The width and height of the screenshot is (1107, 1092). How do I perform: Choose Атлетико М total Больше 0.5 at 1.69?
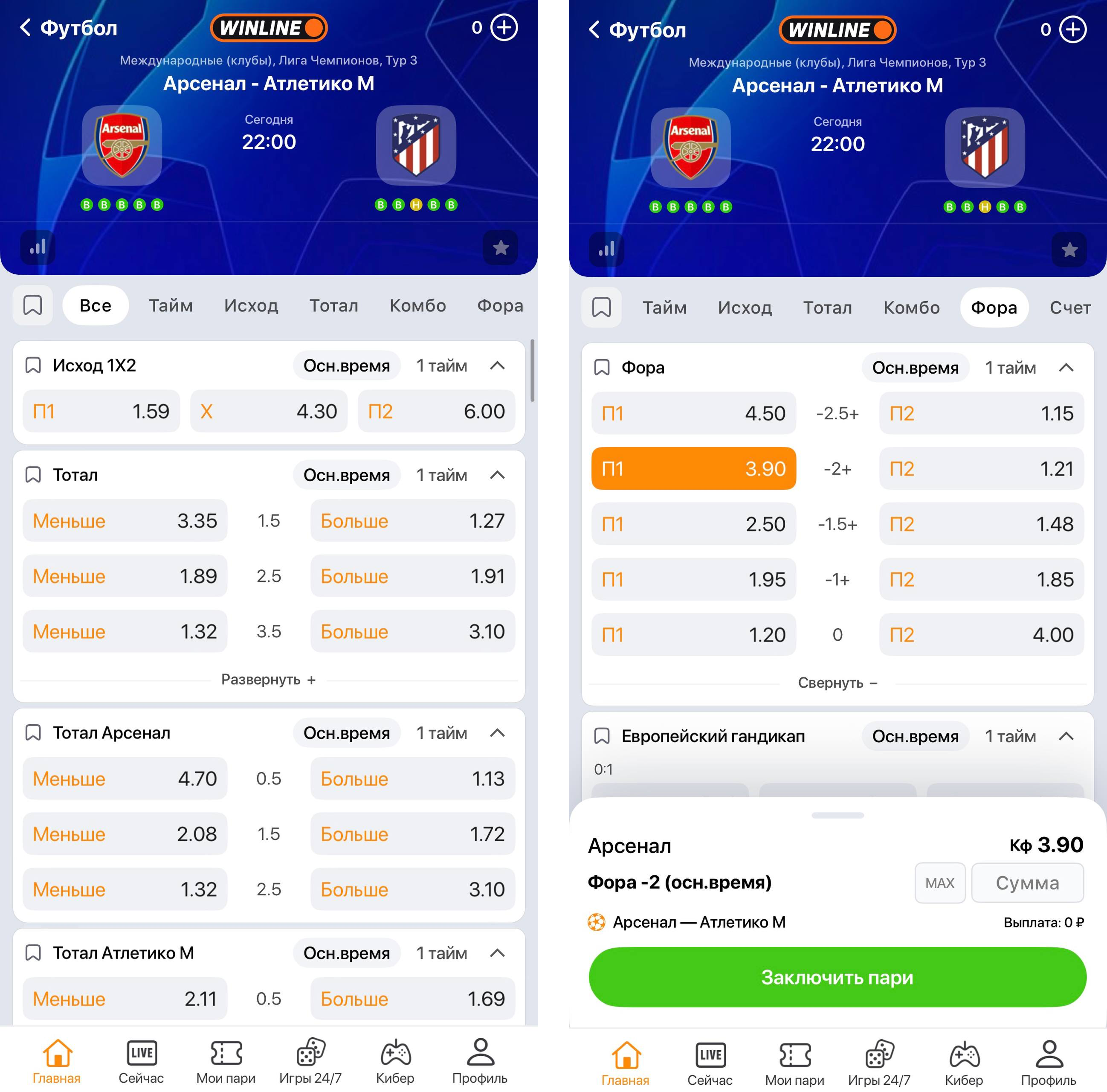click(412, 999)
